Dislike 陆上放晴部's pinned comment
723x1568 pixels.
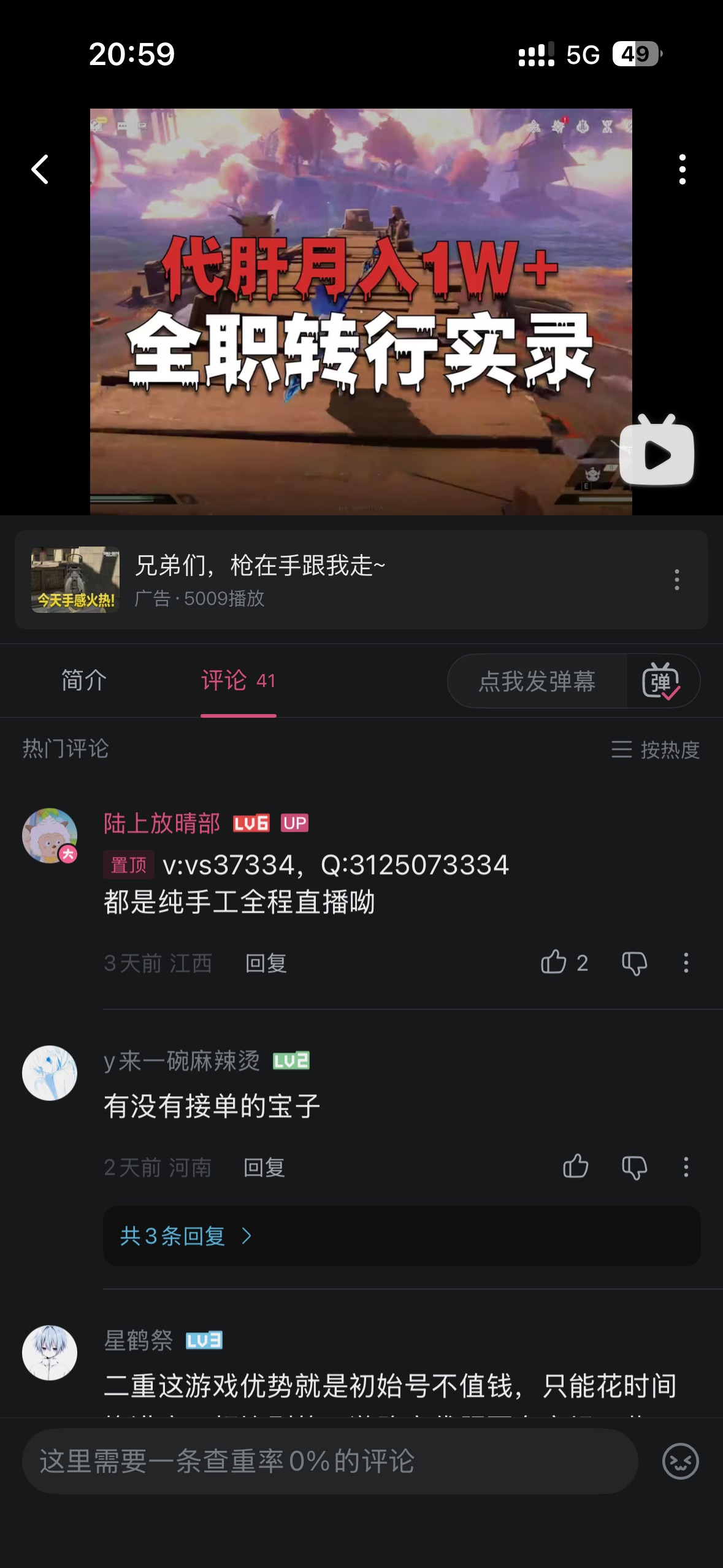[634, 963]
